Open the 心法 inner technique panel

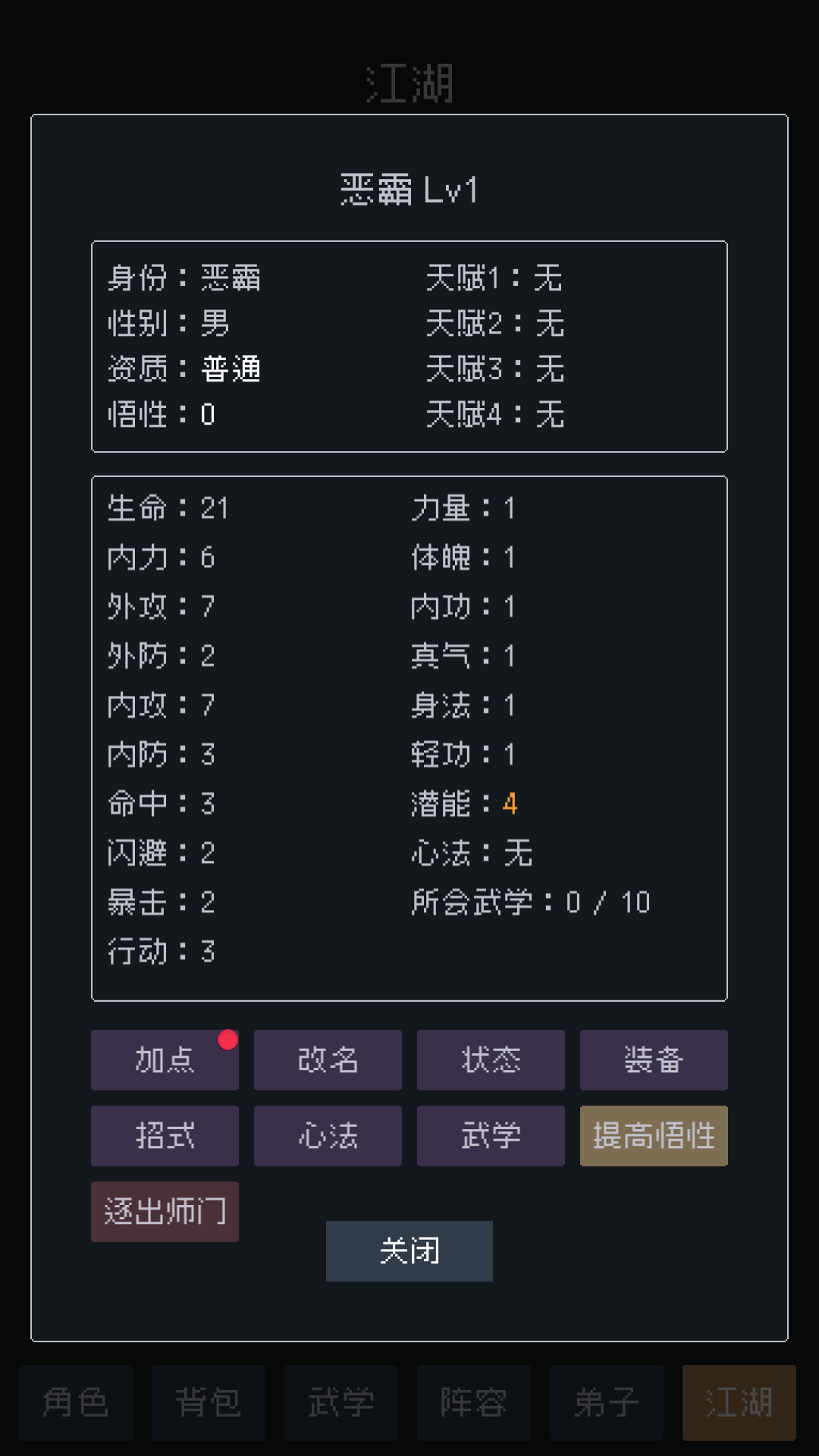tap(327, 1135)
